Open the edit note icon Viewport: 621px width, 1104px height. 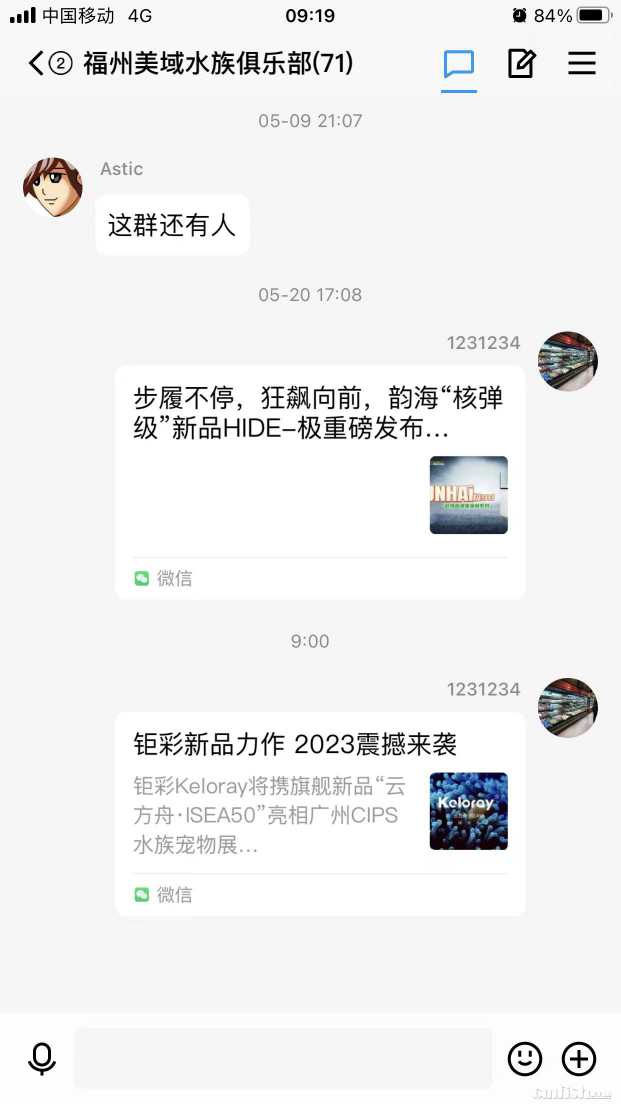(521, 64)
